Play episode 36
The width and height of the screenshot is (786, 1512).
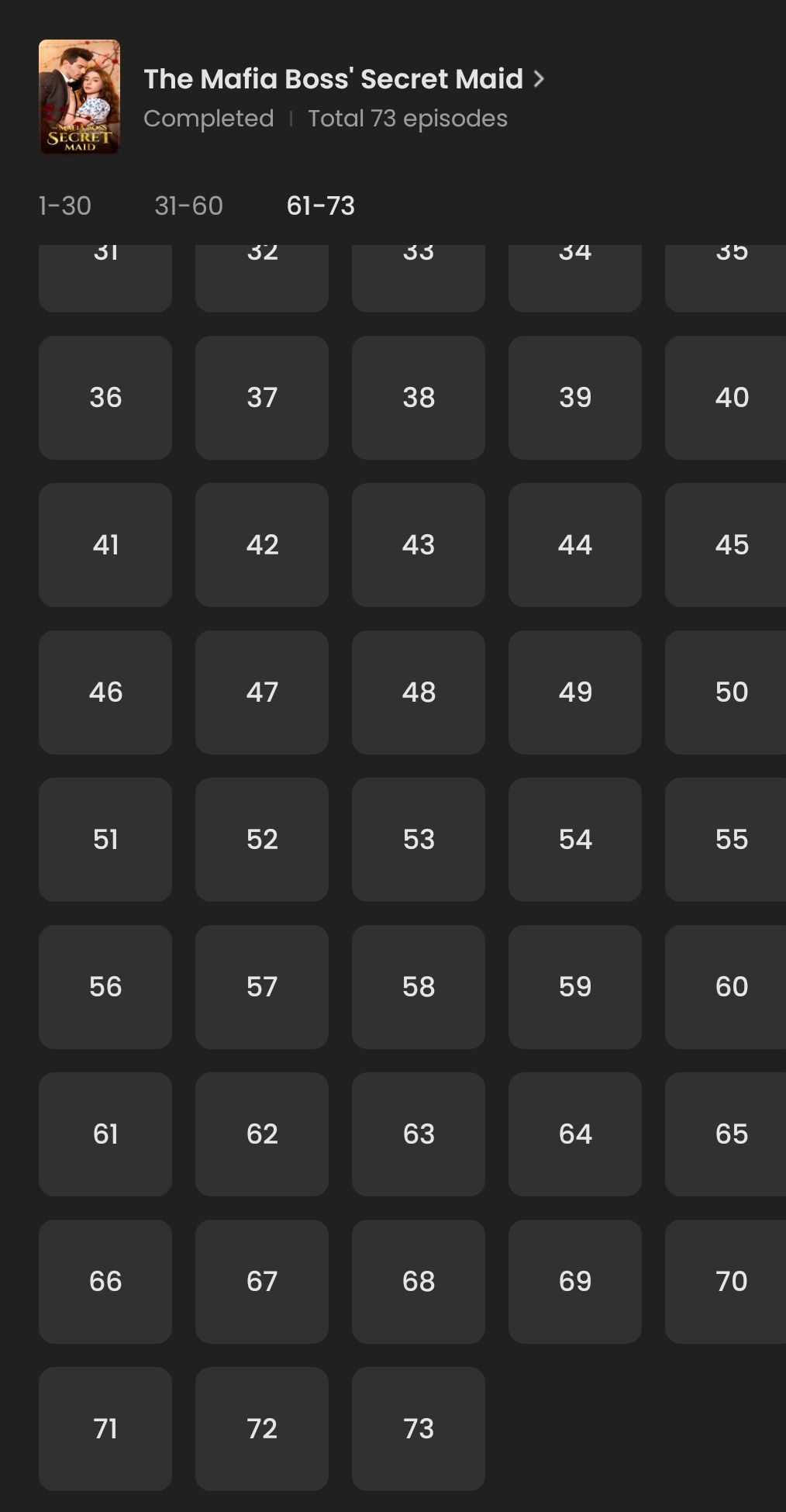click(105, 398)
